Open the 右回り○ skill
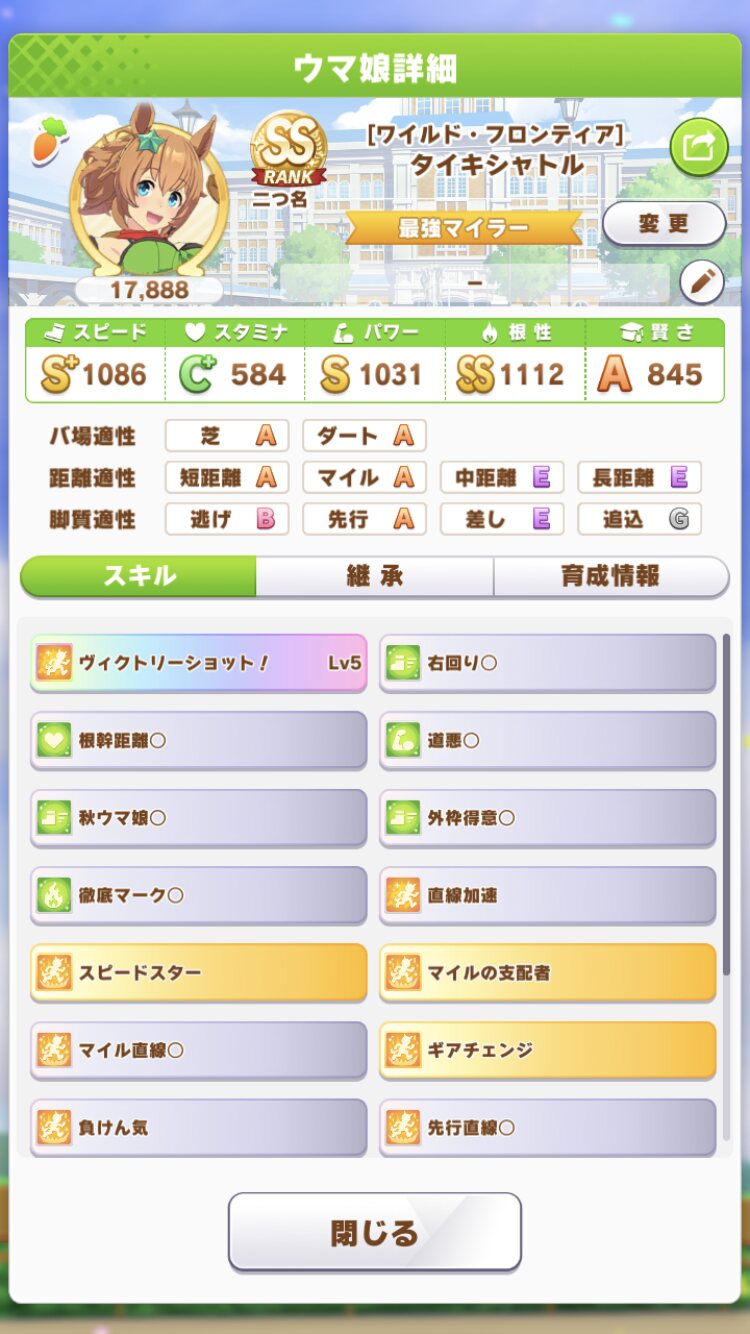 coord(547,662)
